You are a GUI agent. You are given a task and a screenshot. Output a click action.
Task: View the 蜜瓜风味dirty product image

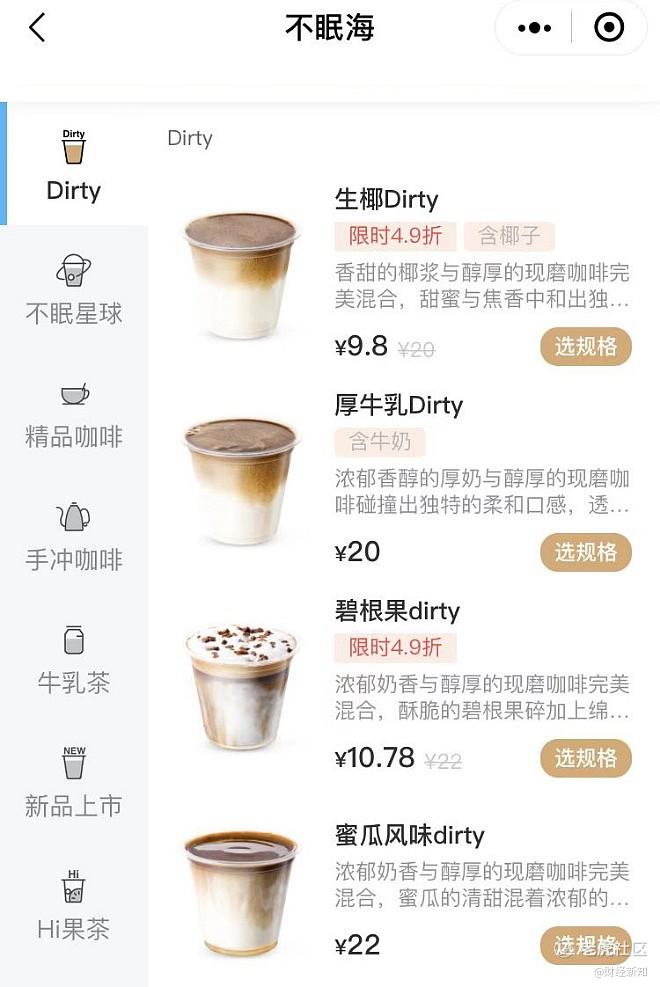240,890
